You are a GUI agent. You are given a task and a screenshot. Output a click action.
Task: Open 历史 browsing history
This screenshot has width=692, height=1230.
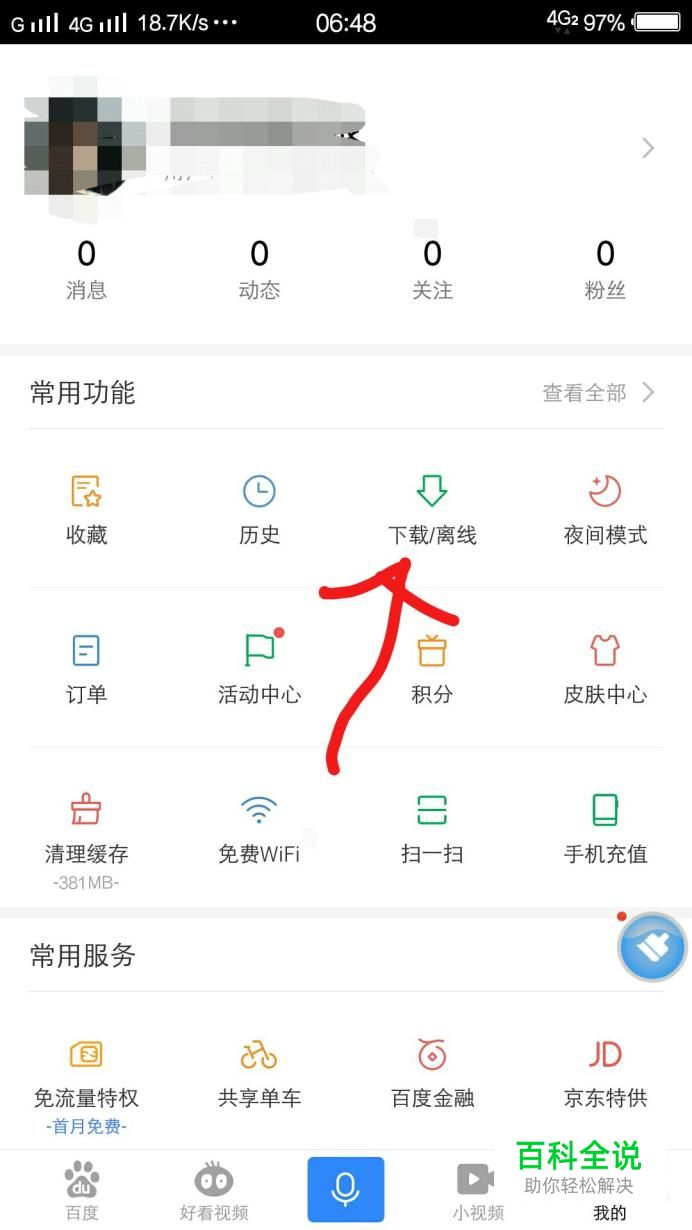click(x=259, y=508)
